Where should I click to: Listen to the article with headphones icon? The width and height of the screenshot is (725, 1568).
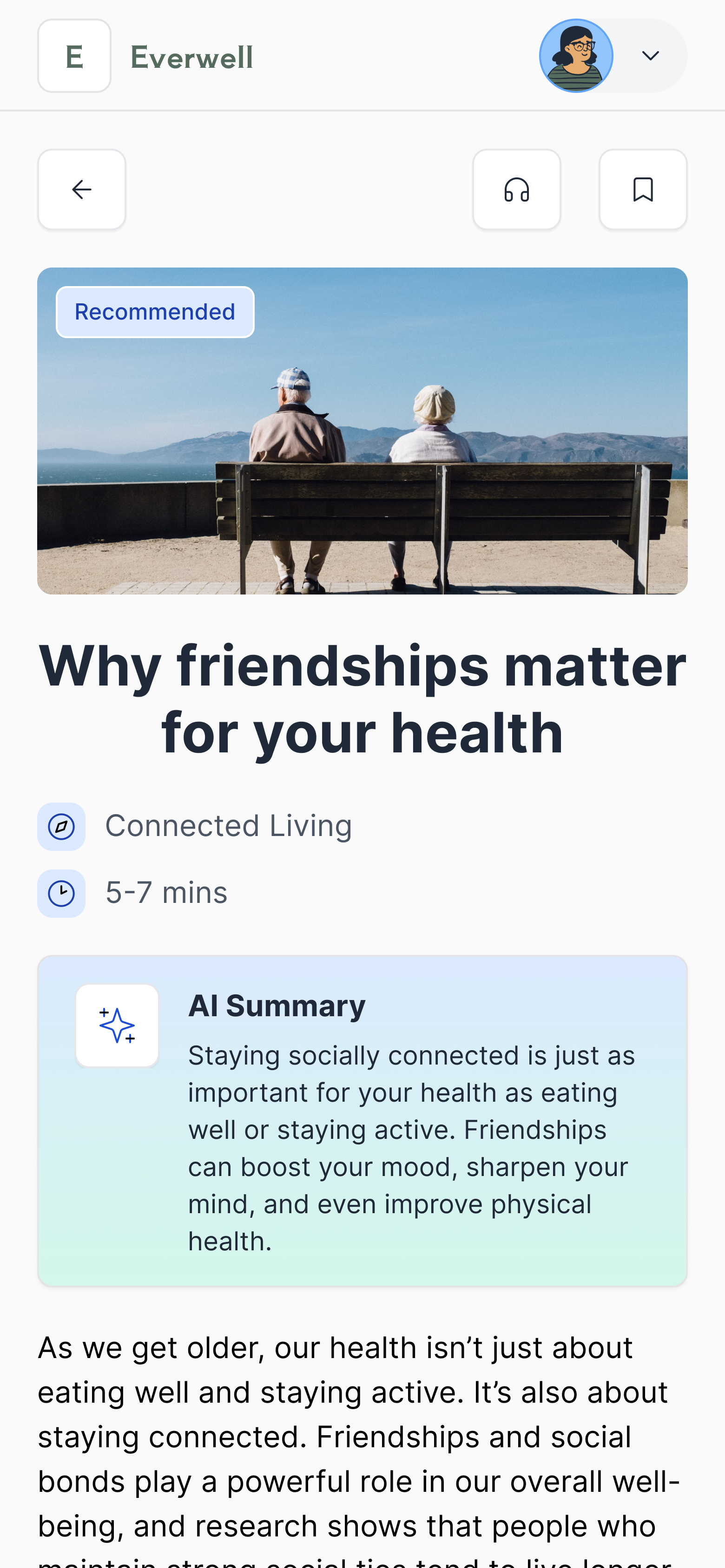point(516,189)
